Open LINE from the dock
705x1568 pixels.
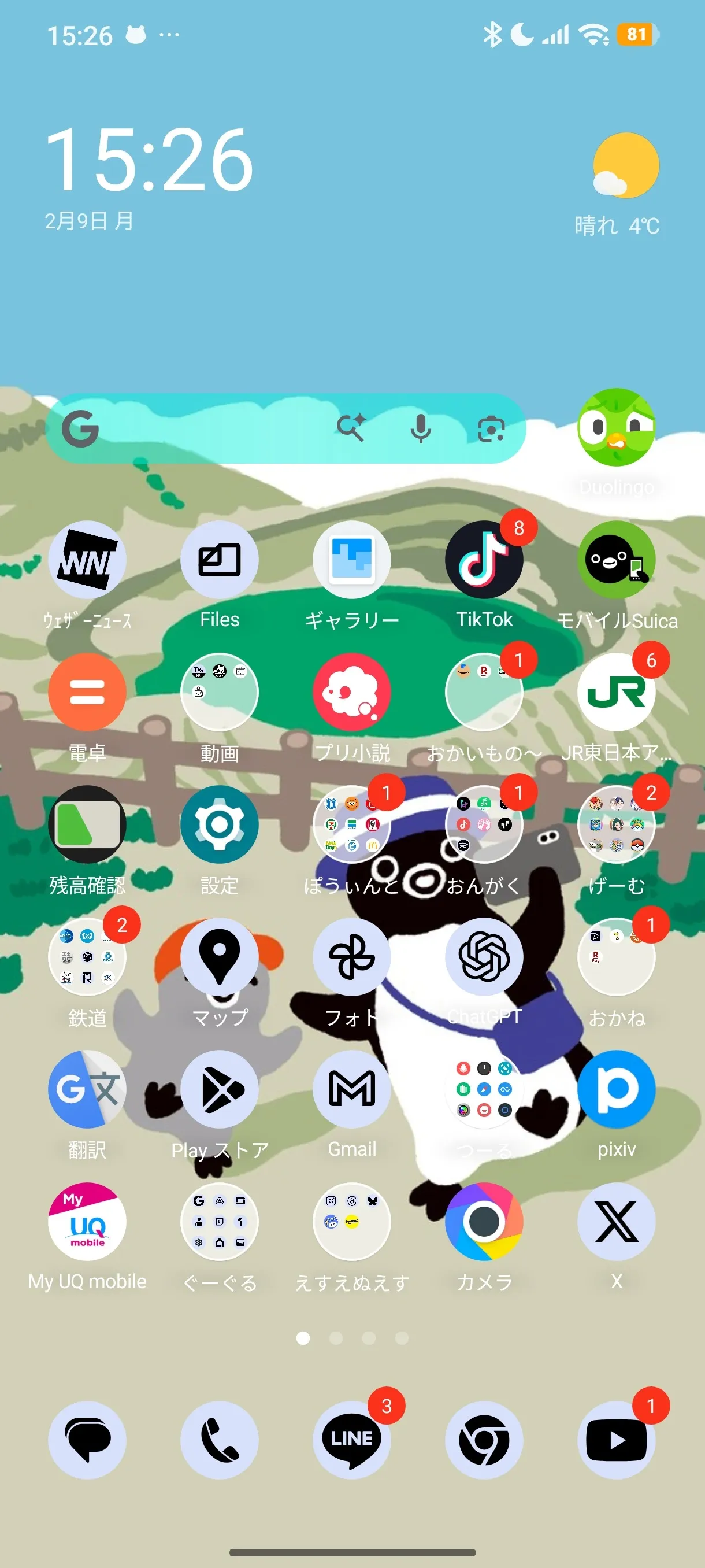tap(351, 1440)
